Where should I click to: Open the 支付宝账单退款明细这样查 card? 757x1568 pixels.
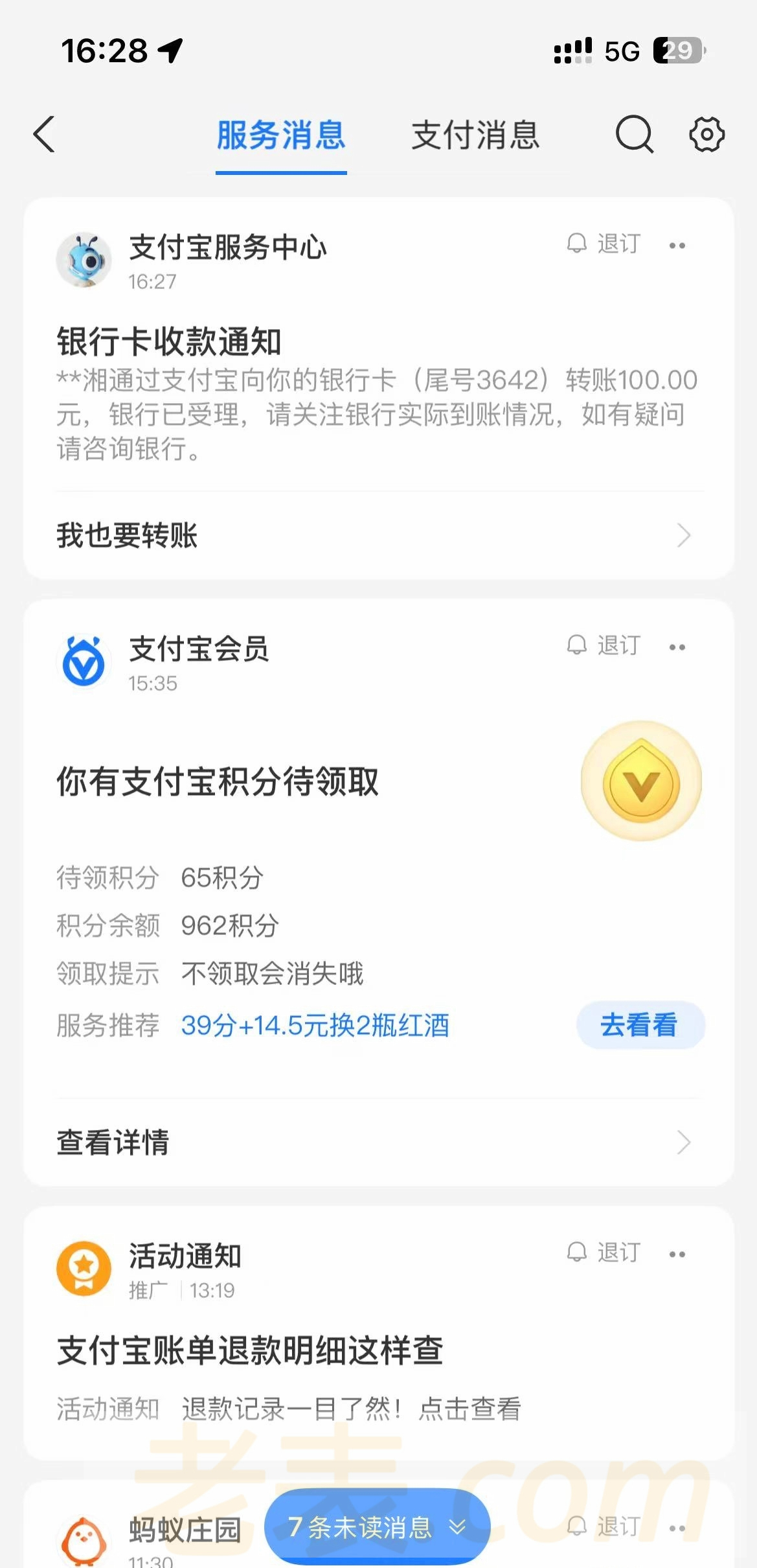(x=250, y=1351)
